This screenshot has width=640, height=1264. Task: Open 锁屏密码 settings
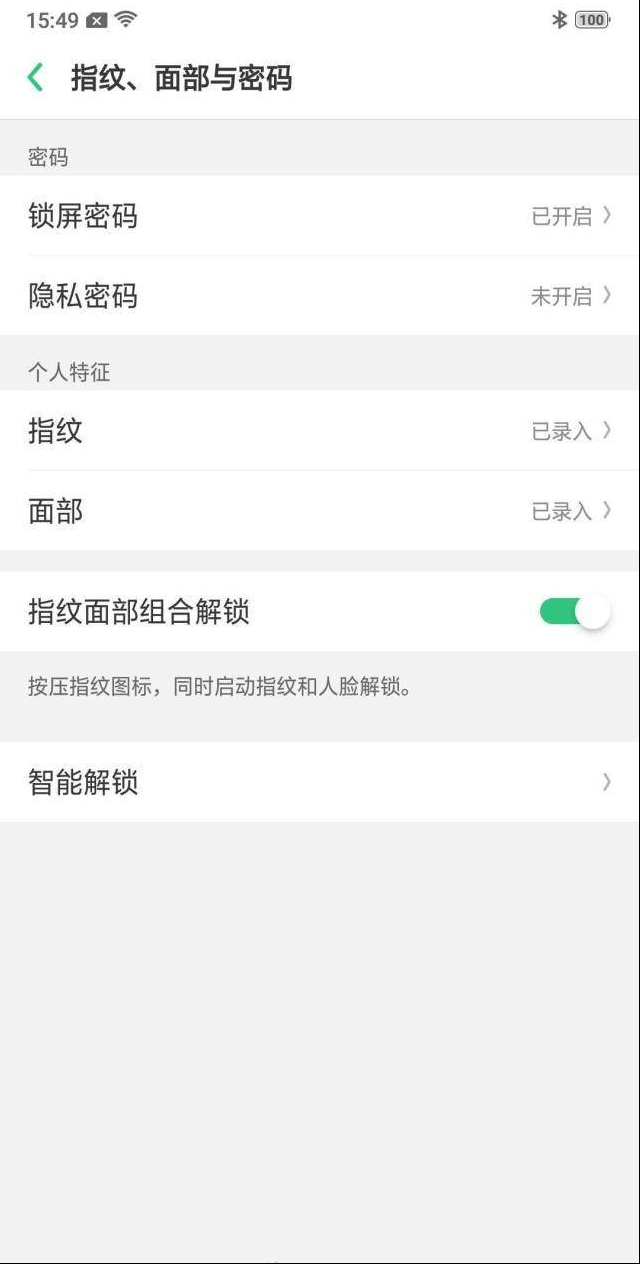click(320, 216)
